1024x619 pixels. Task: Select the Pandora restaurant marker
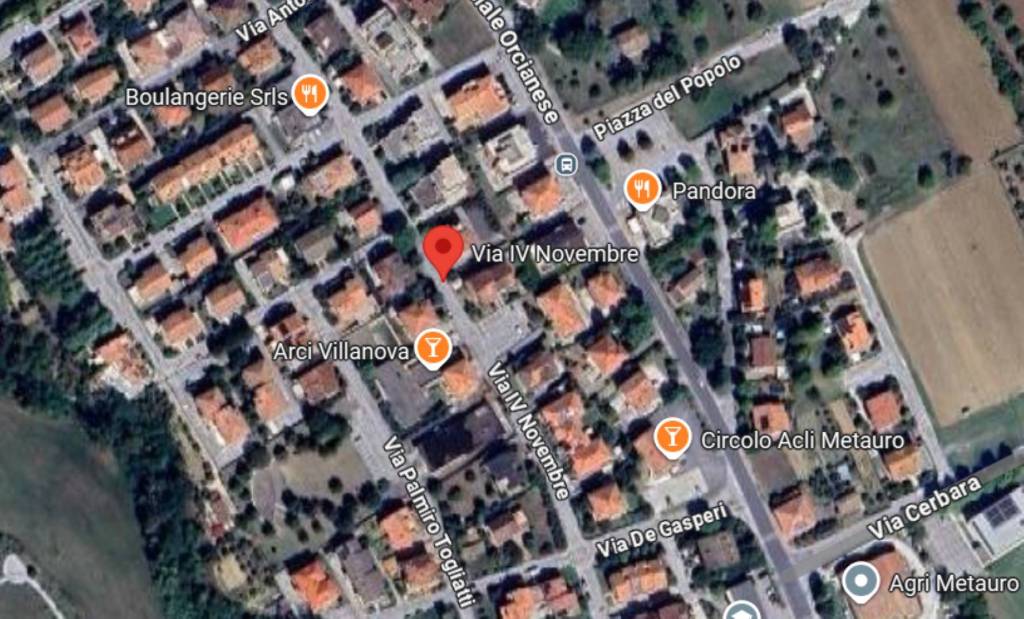pyautogui.click(x=641, y=187)
